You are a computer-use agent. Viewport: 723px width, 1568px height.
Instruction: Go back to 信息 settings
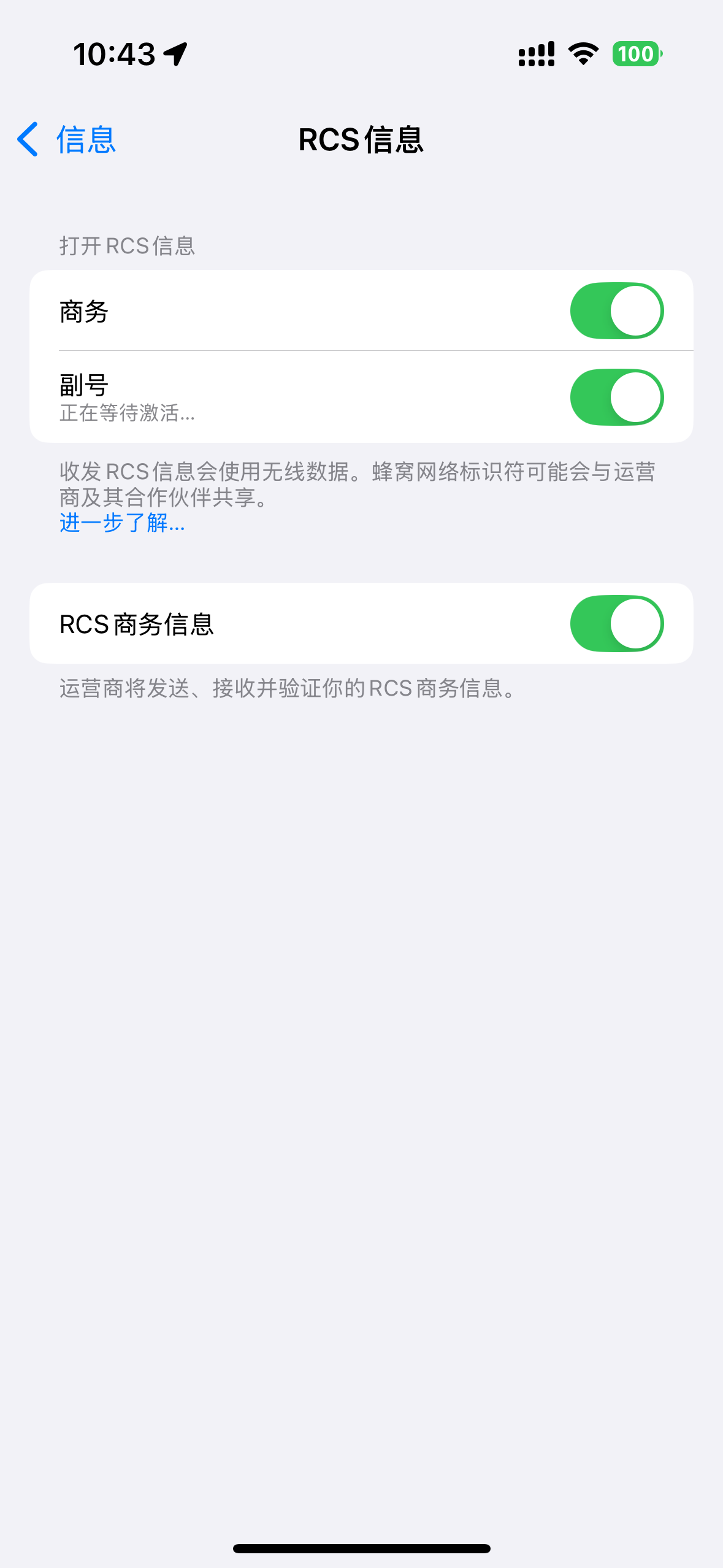66,140
